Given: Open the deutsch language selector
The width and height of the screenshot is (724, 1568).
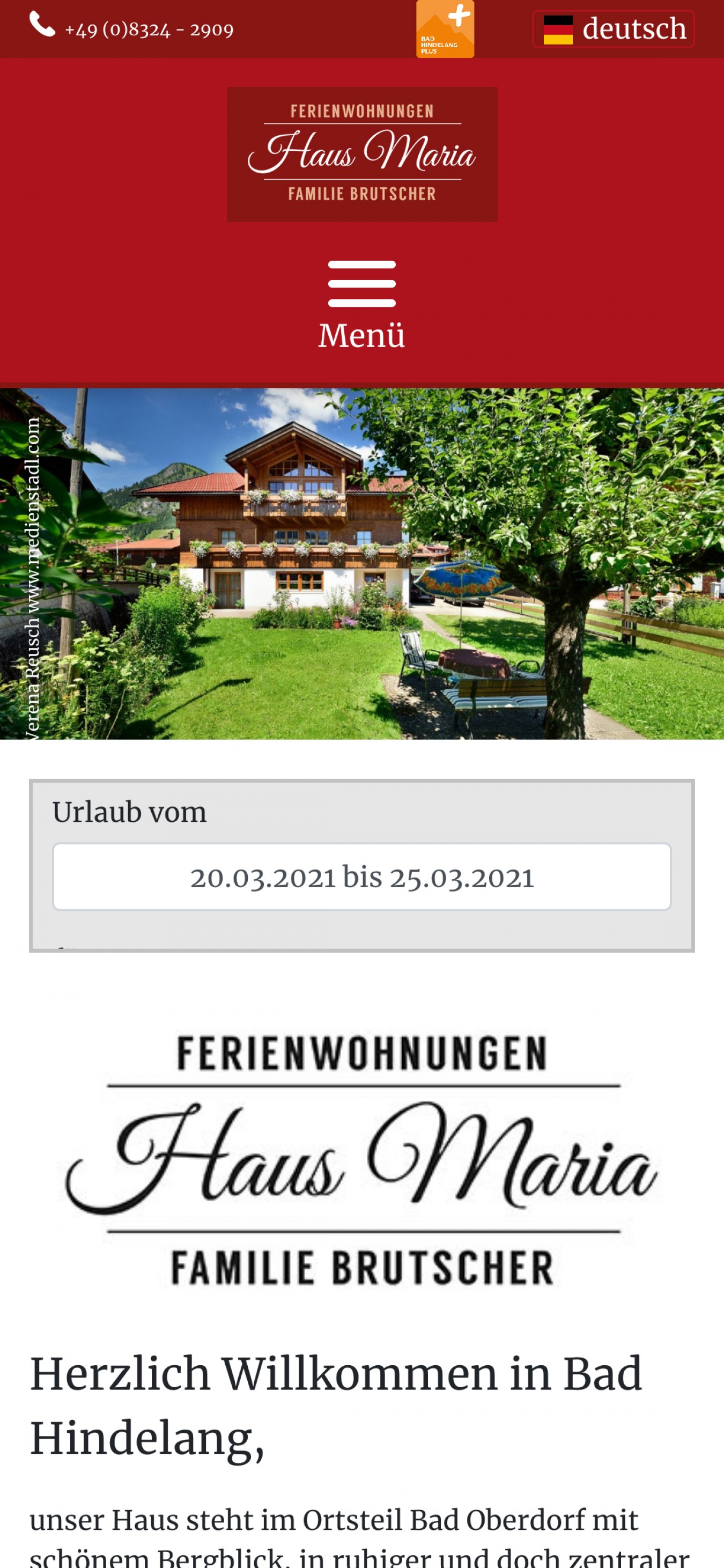Looking at the screenshot, I should click(x=614, y=28).
